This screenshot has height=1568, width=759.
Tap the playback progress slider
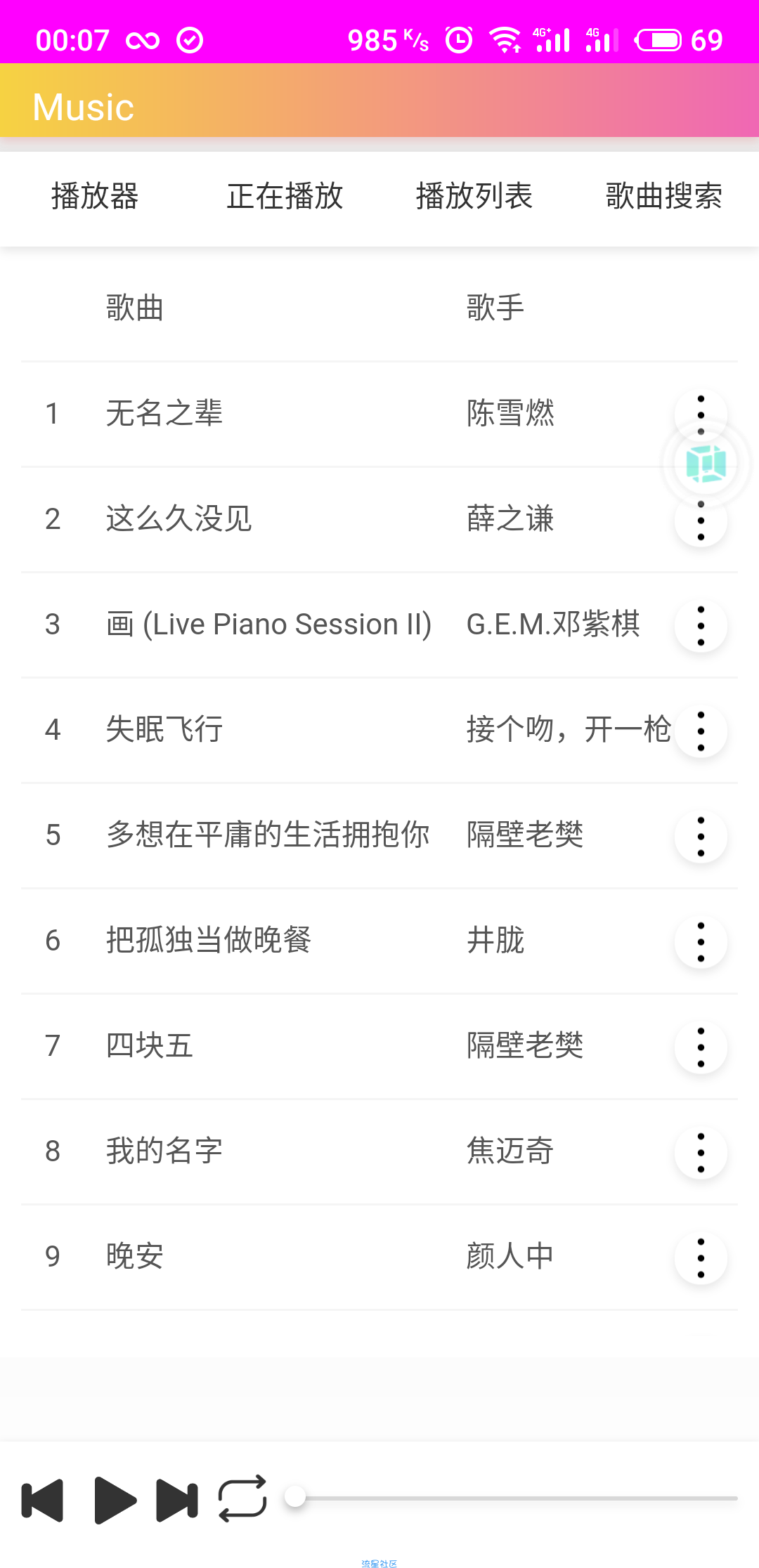512,1498
